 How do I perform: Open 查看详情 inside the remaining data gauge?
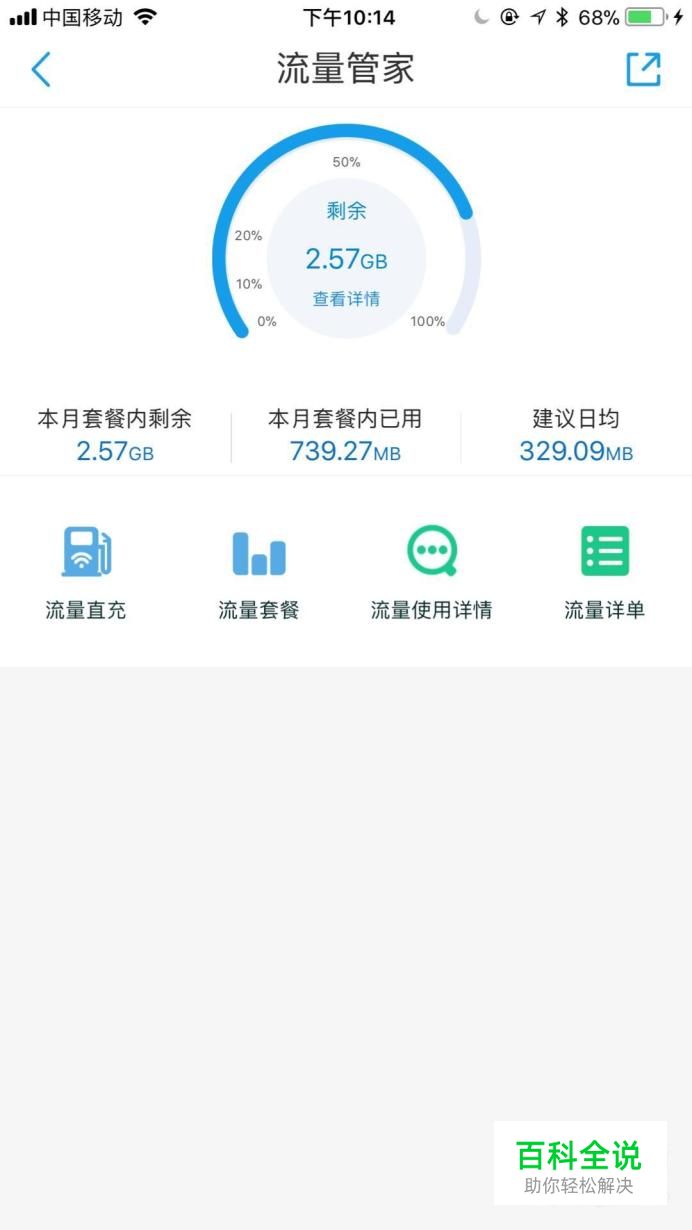point(346,299)
